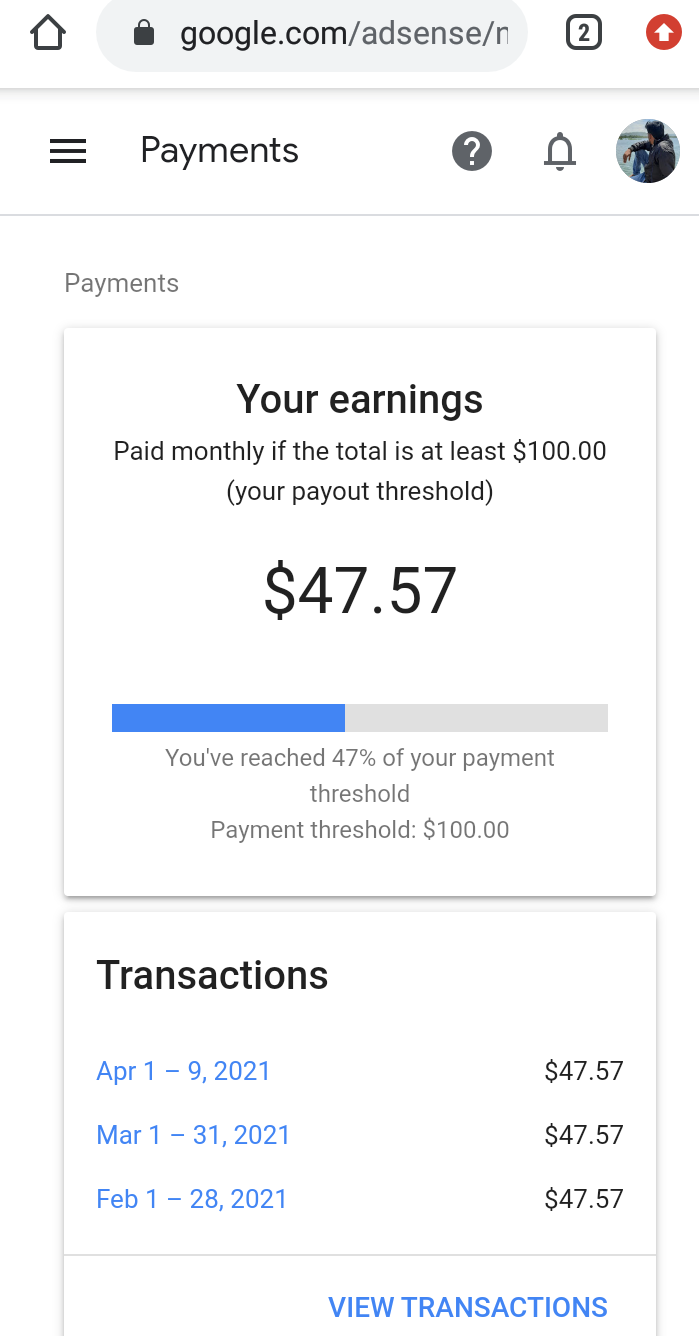Open Mar 1 – 31, 2021 transaction

point(193,1135)
